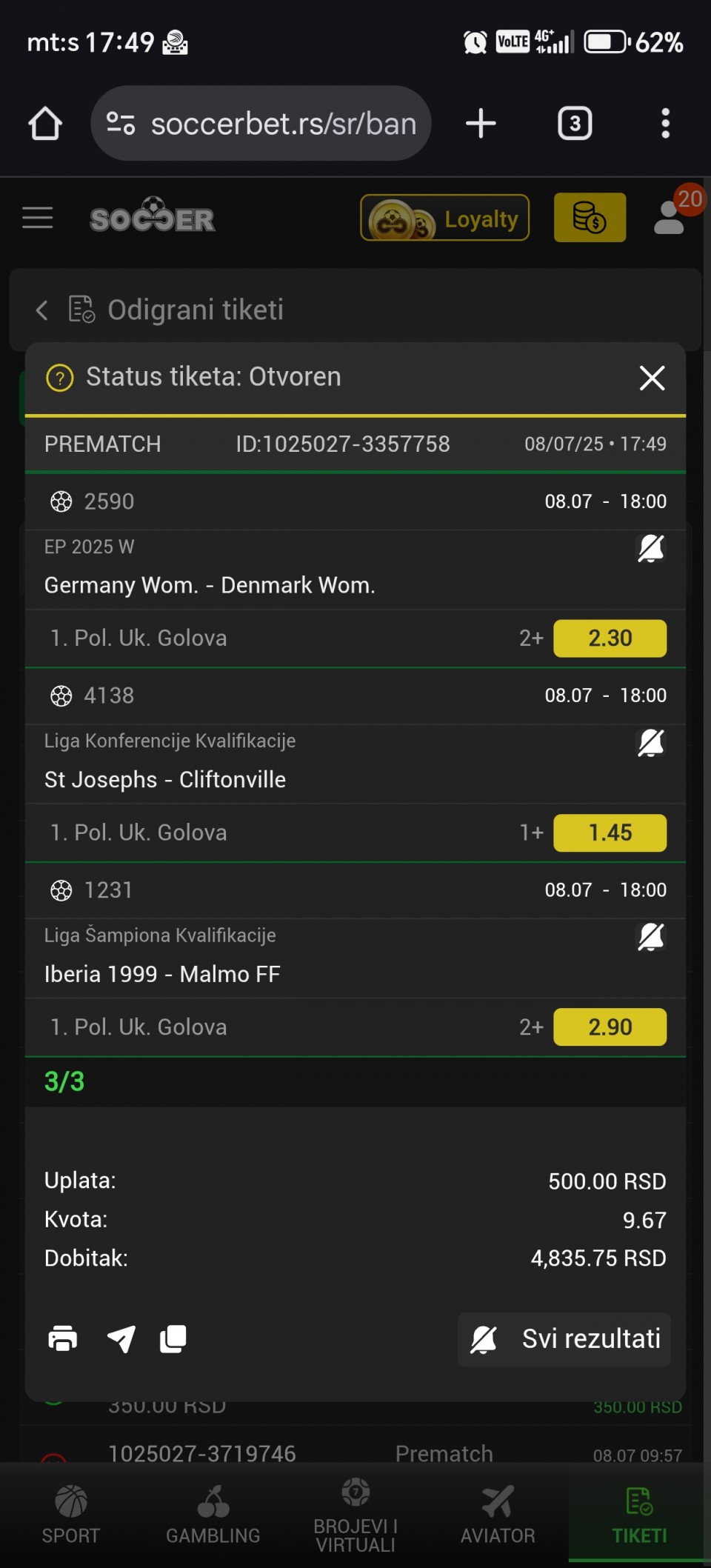This screenshot has width=711, height=1568.
Task: Switch to the Sport tab
Action: pyautogui.click(x=71, y=1515)
